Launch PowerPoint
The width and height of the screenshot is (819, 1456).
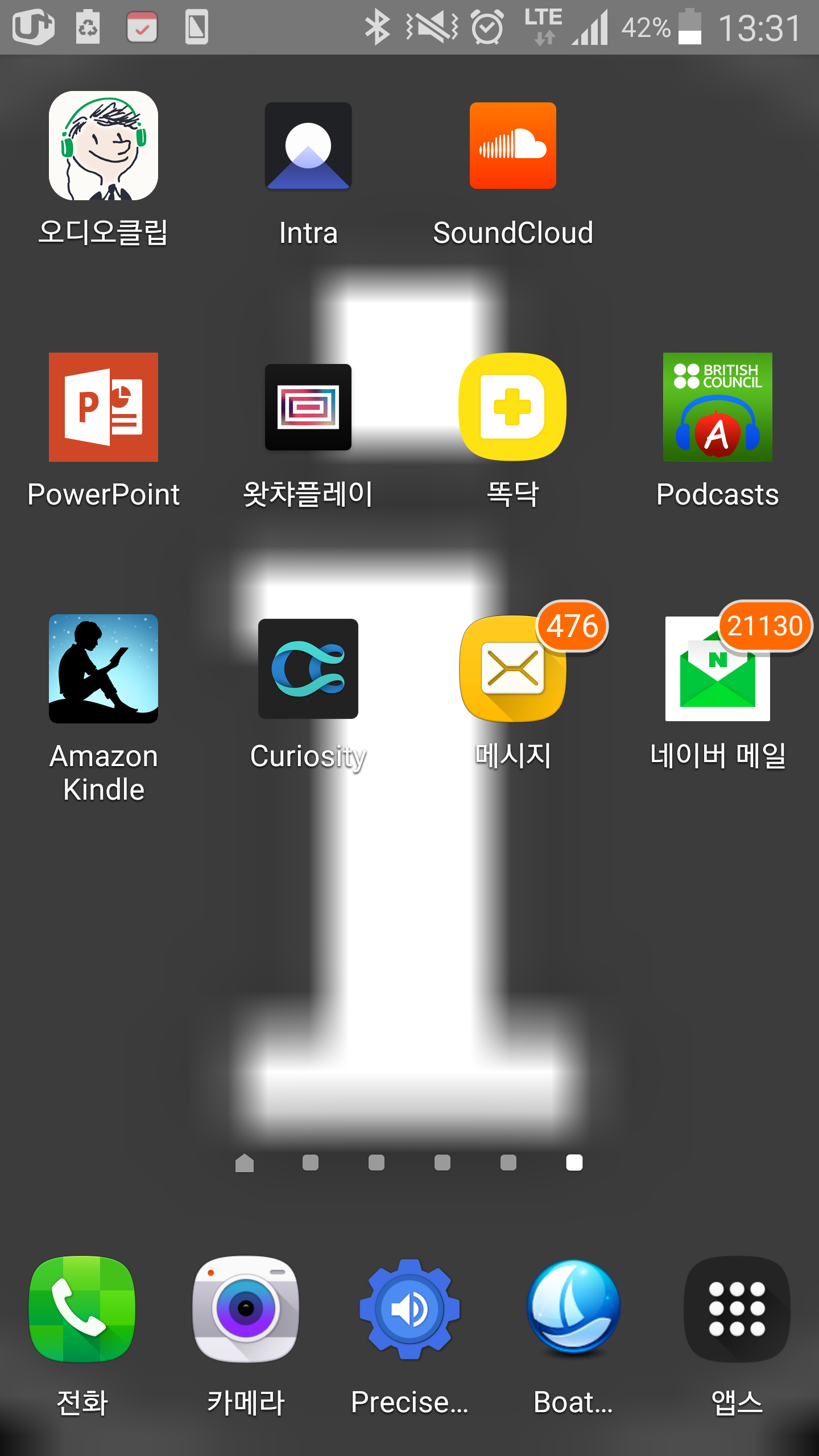104,407
